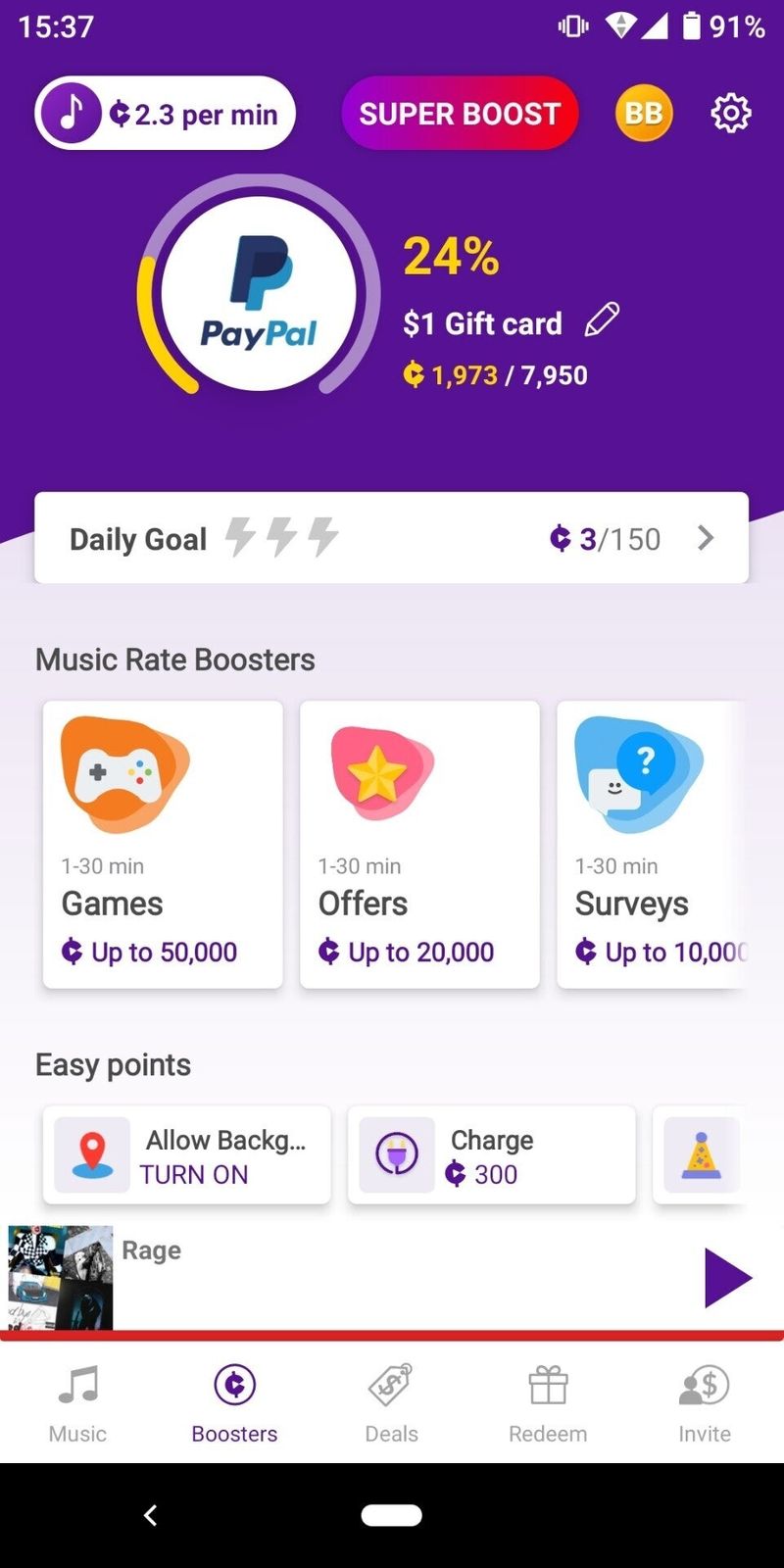Open the Surveys booster card
The width and height of the screenshot is (784, 1568).
(652, 844)
